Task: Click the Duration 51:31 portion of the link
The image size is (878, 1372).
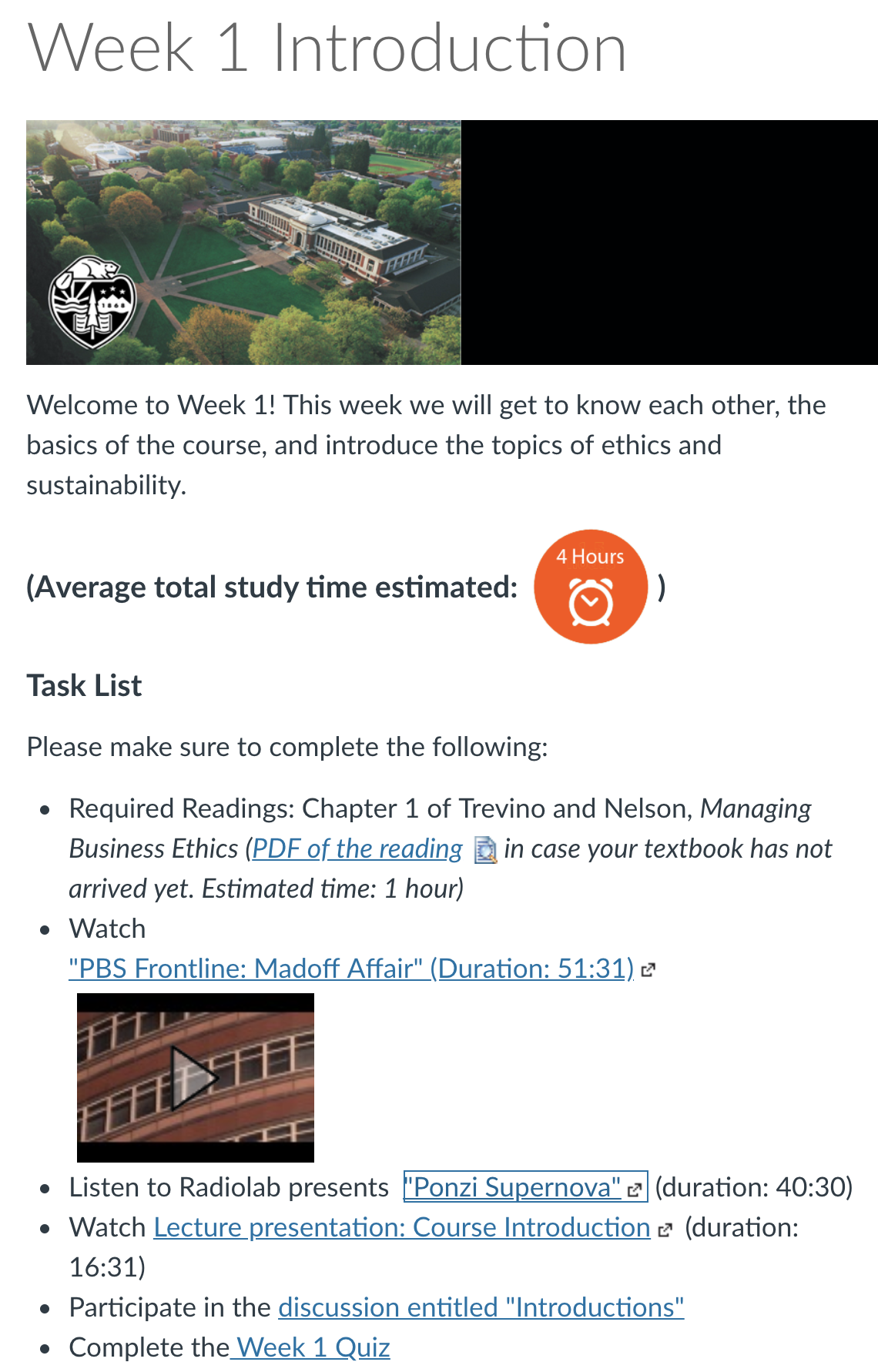Action: (x=533, y=969)
